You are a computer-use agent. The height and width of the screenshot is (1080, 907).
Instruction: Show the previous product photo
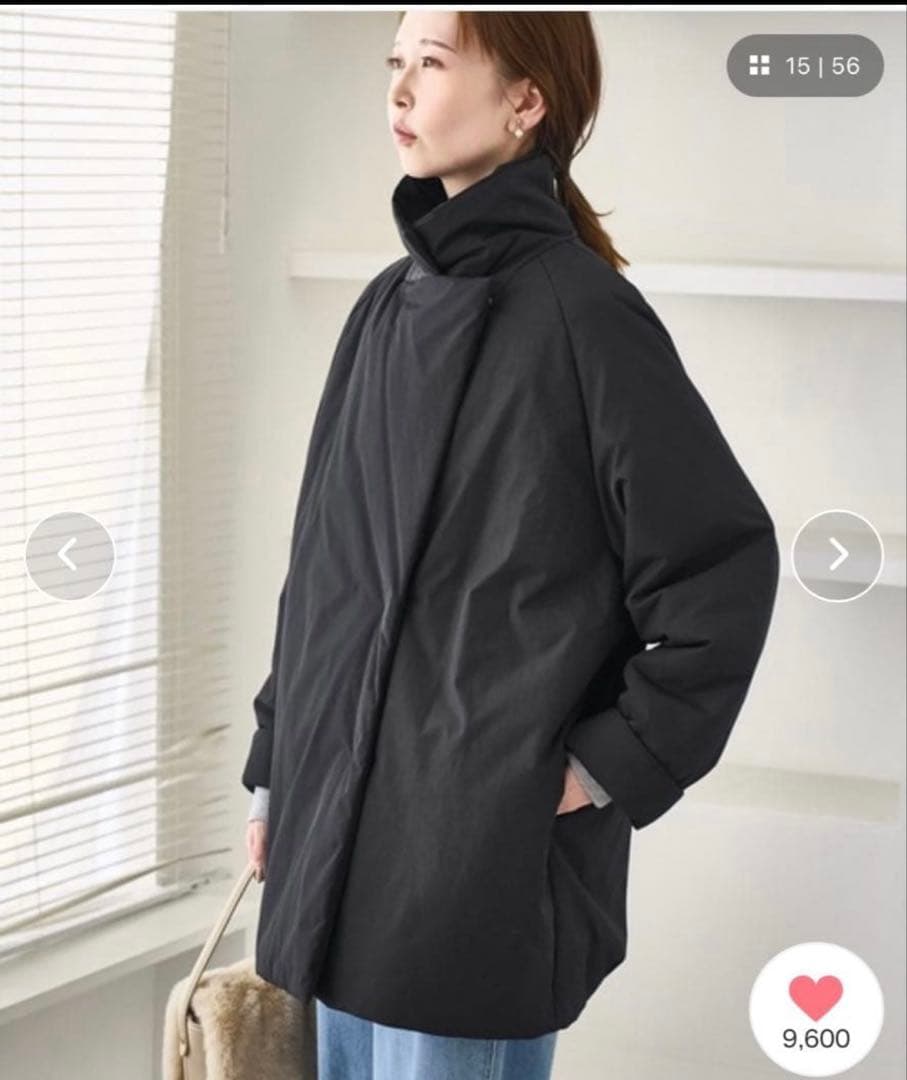(x=69, y=555)
